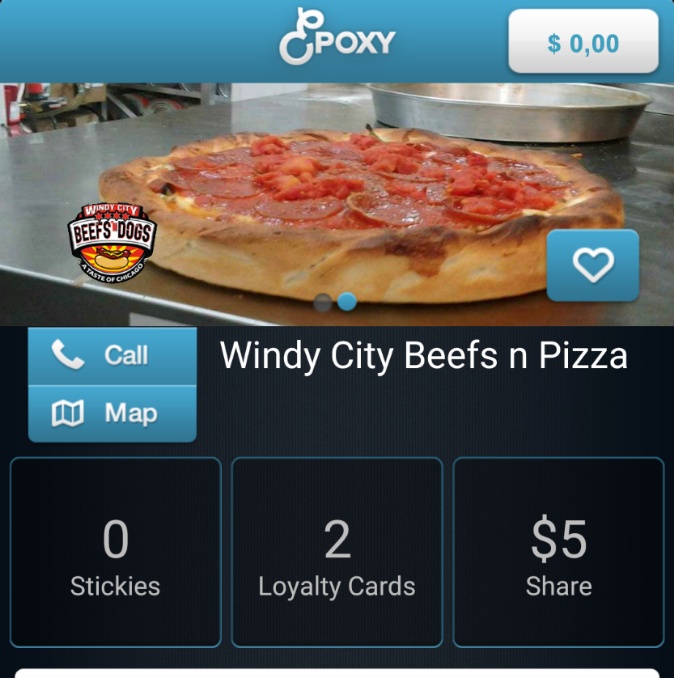Viewport: 674px width, 678px height.
Task: Select the first photo page indicator dot
Action: [323, 302]
